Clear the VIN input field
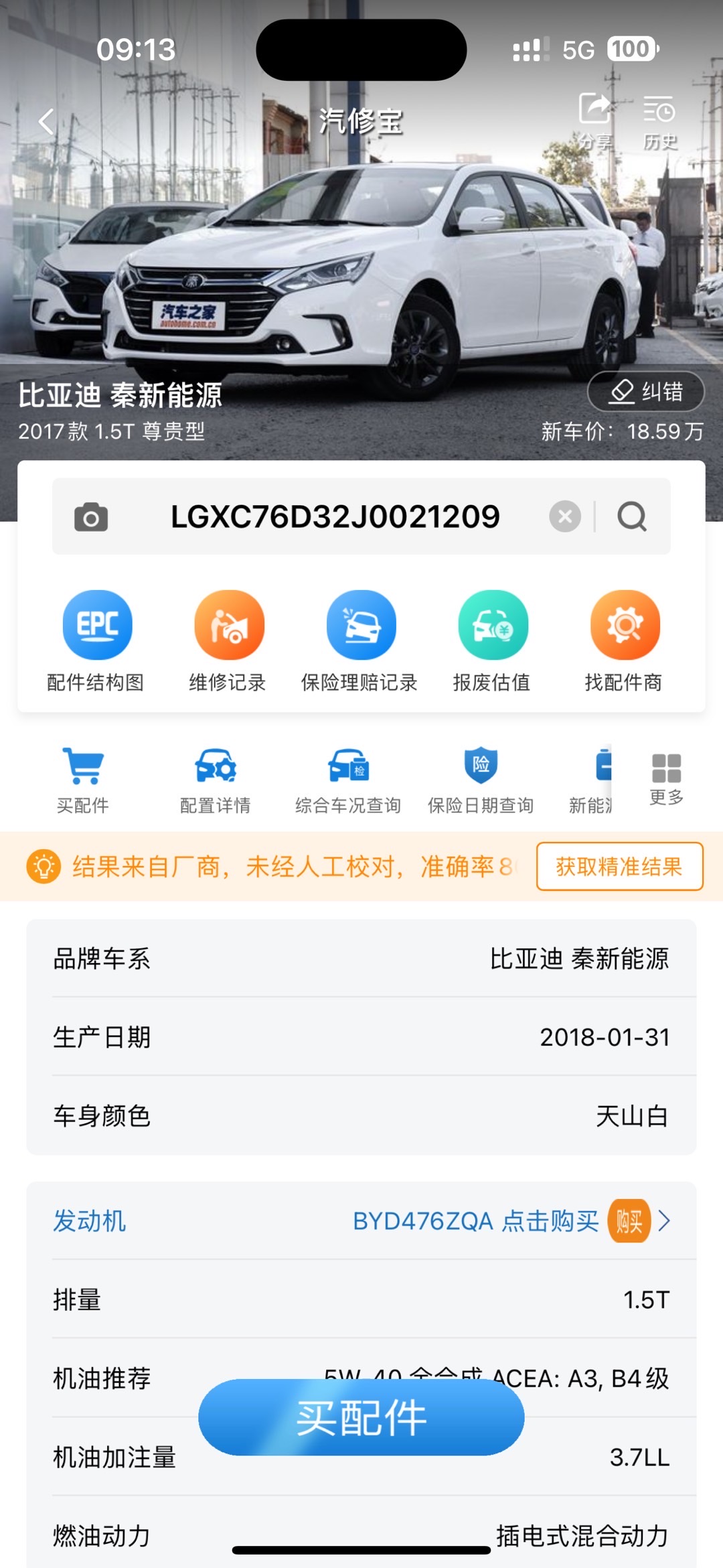This screenshot has height=1568, width=723. [566, 516]
